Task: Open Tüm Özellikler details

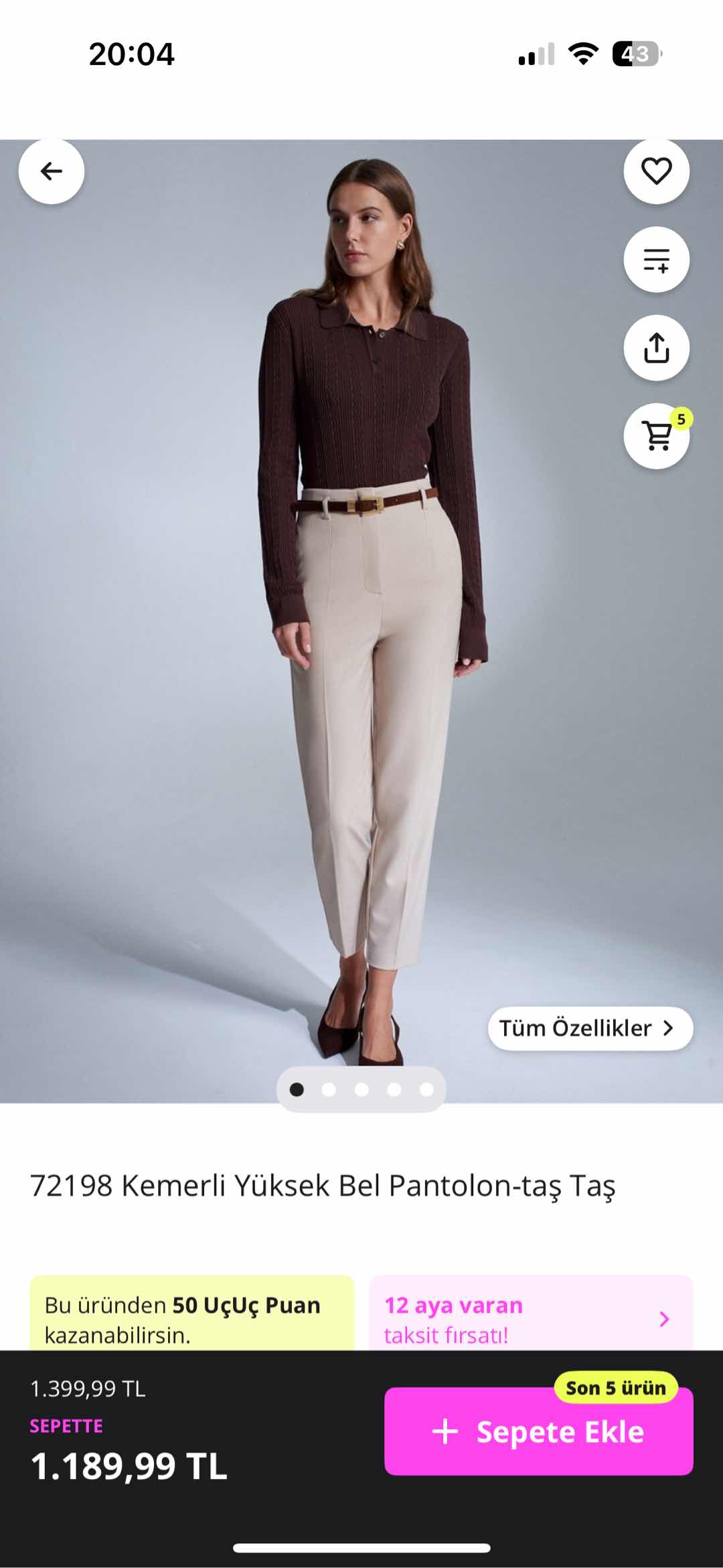Action: (590, 1028)
